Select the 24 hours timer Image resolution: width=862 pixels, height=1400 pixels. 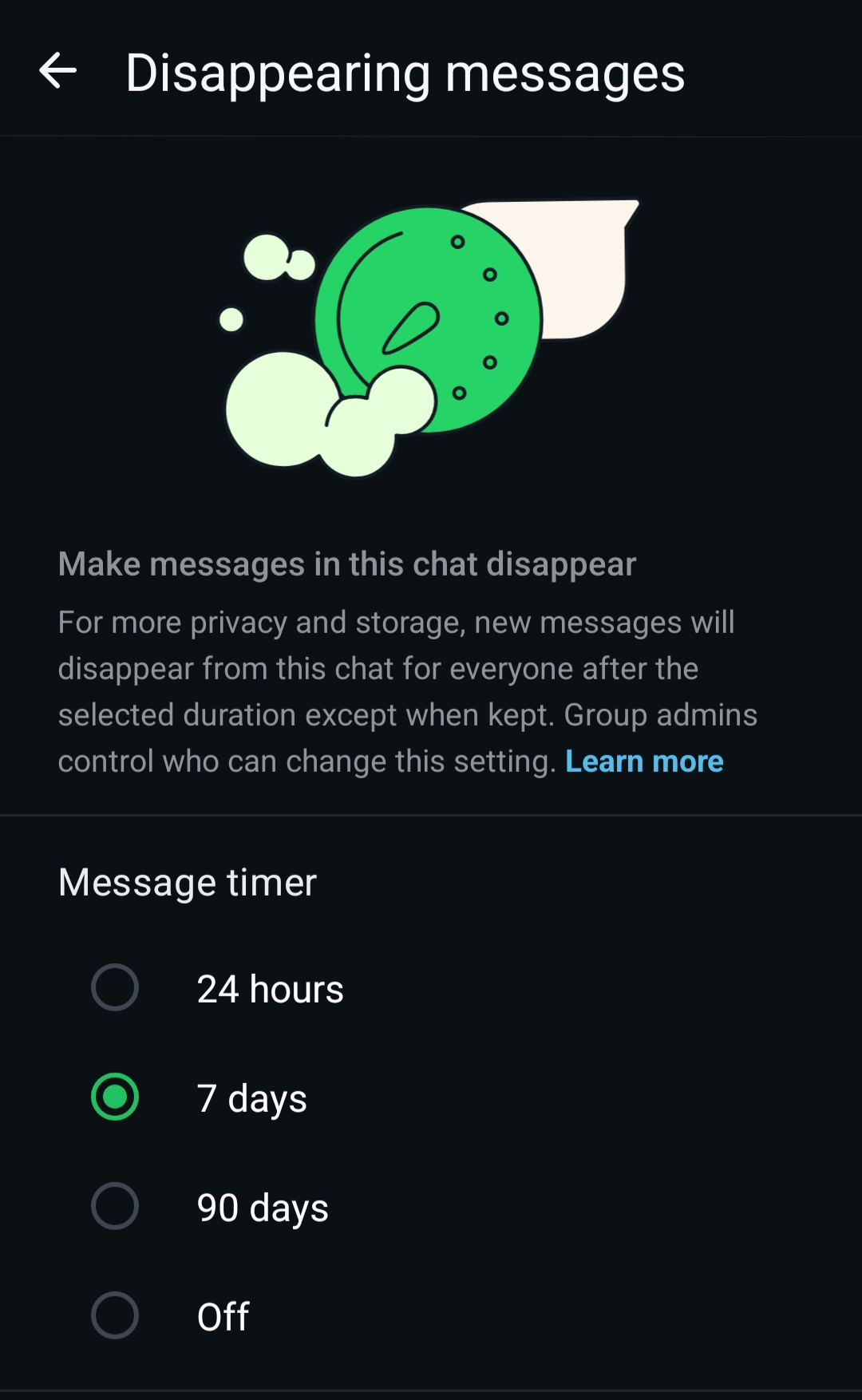(115, 988)
